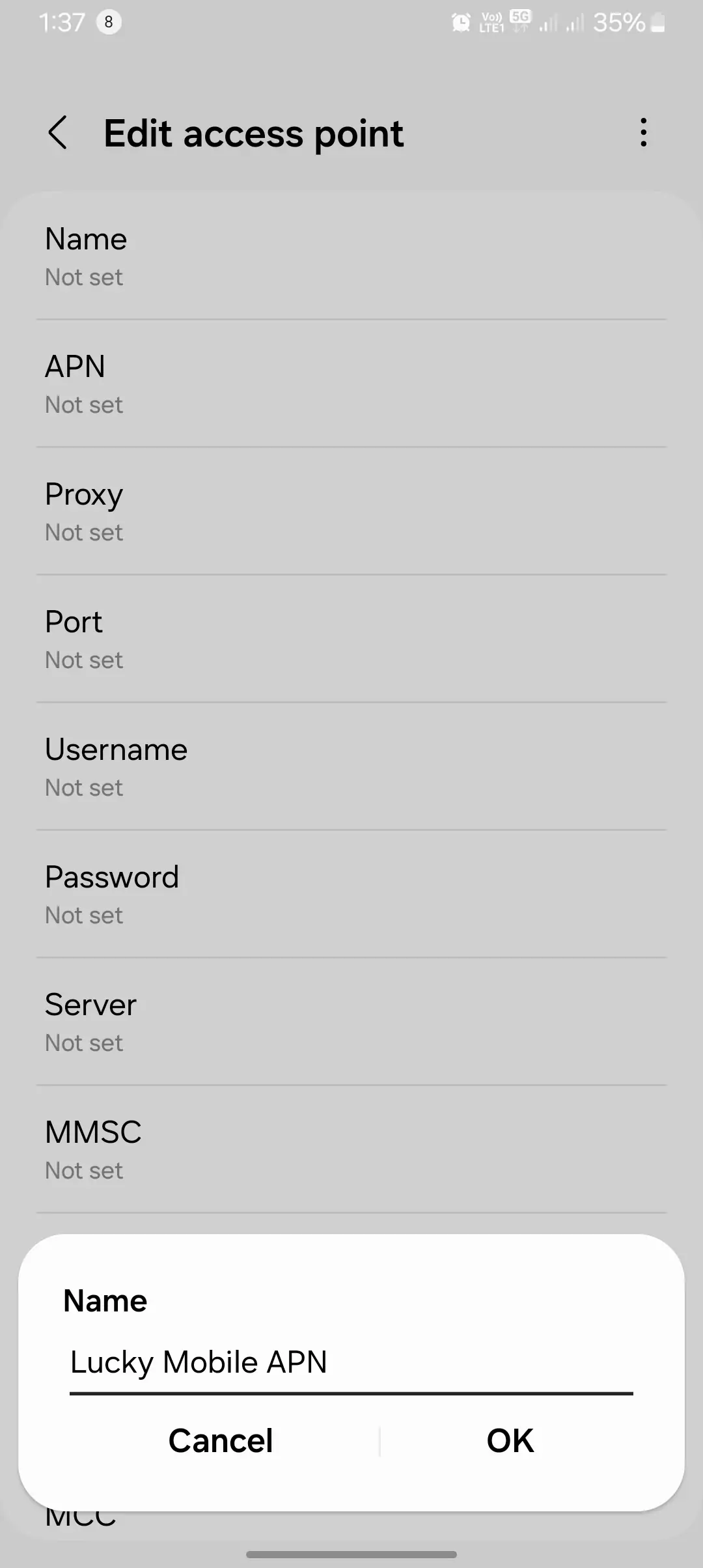The width and height of the screenshot is (703, 1568).
Task: Cancel the Name dialog
Action: 220,1440
